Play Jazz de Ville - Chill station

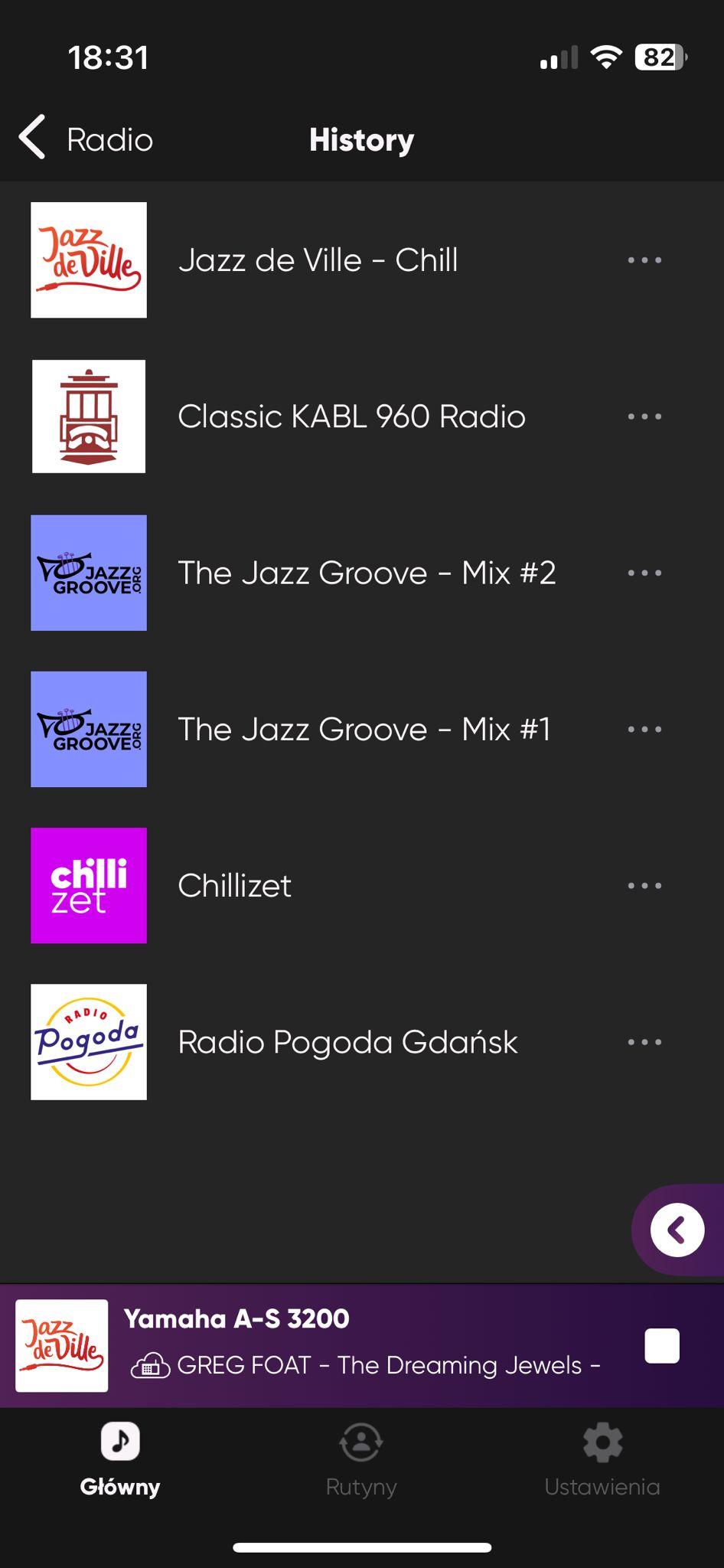pos(318,260)
